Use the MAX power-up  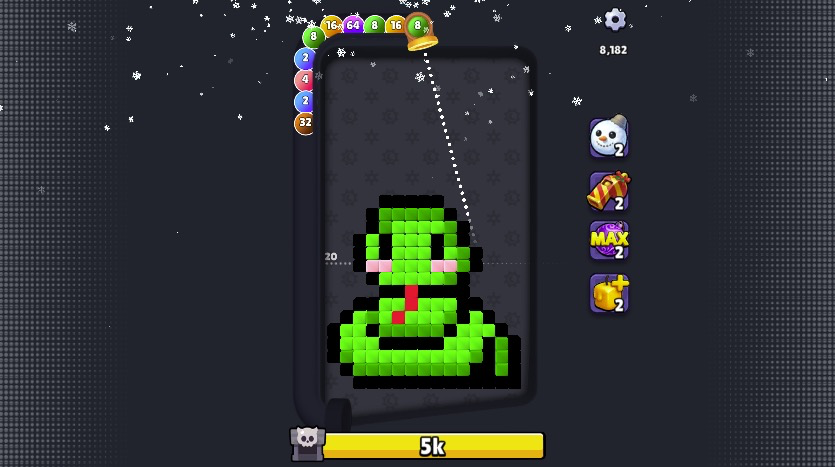608,241
